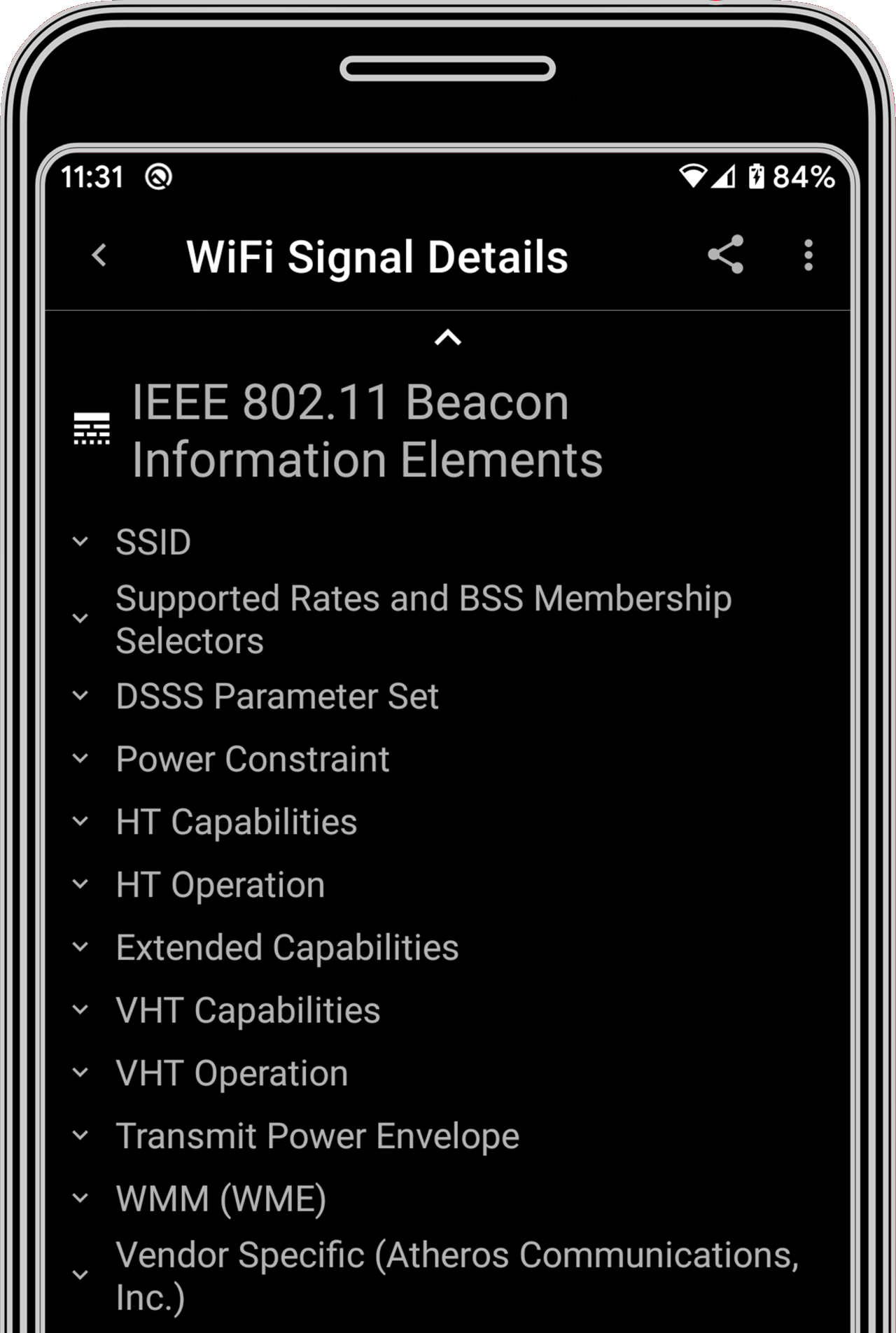Go back from WiFi Signal Details
896x1333 pixels.
(x=99, y=256)
